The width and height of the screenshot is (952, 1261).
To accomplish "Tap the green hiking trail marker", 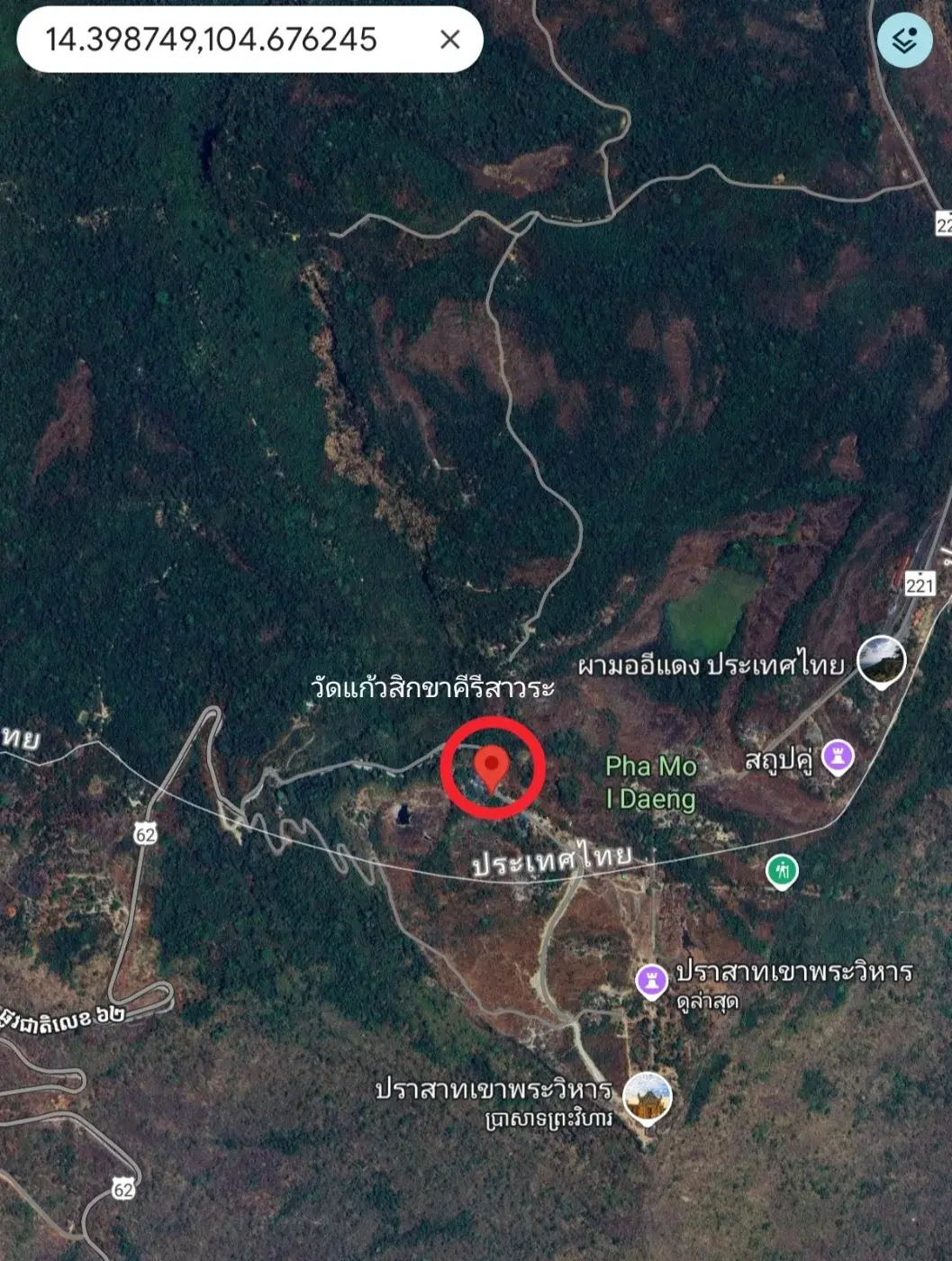I will point(782,871).
